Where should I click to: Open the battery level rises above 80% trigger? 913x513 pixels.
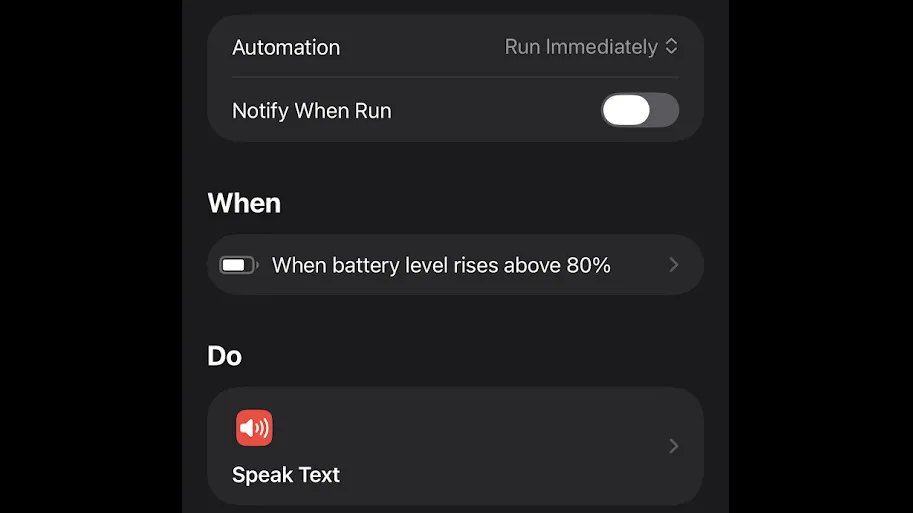tap(455, 265)
